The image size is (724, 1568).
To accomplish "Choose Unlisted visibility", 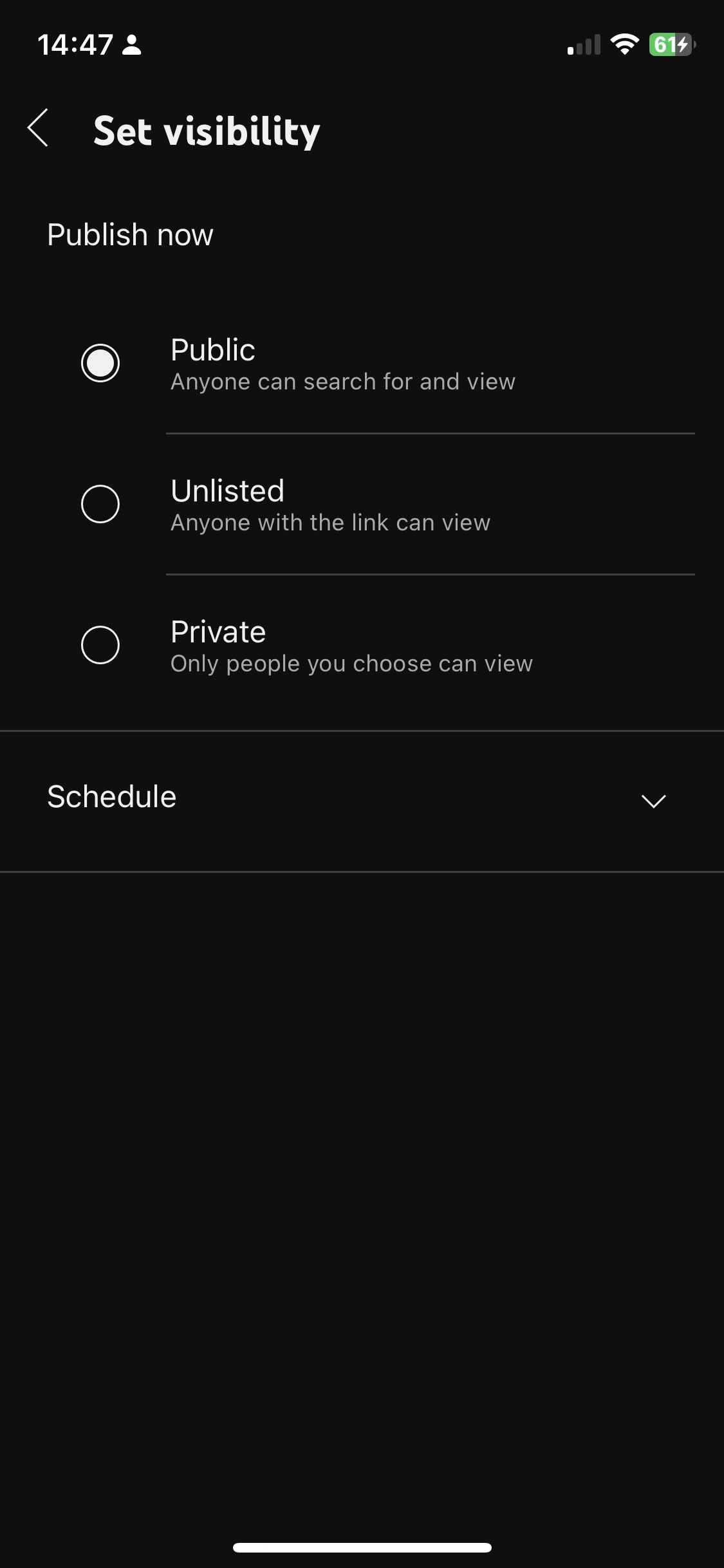I will pos(100,504).
